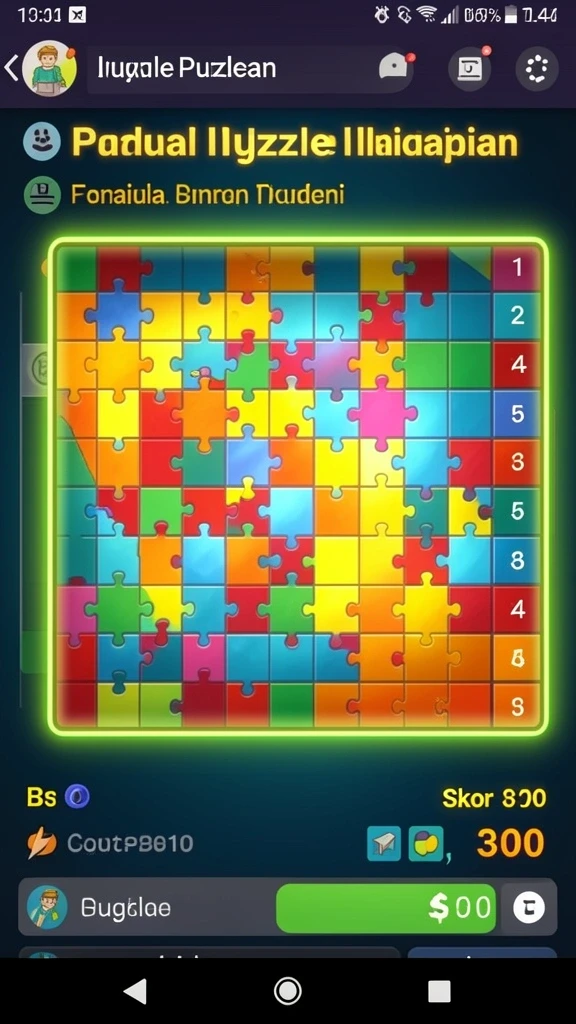Tap the white round icon beside $00

point(528,908)
